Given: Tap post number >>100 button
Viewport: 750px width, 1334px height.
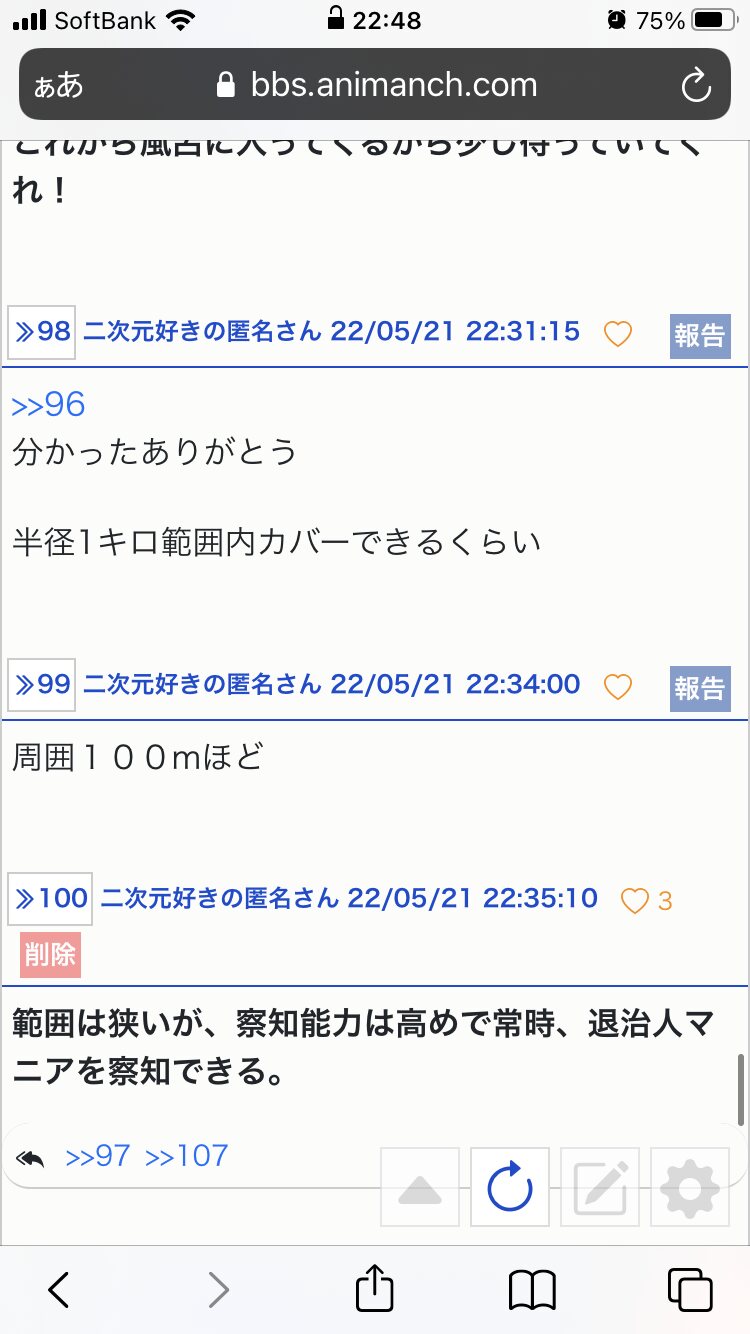Looking at the screenshot, I should [x=51, y=899].
